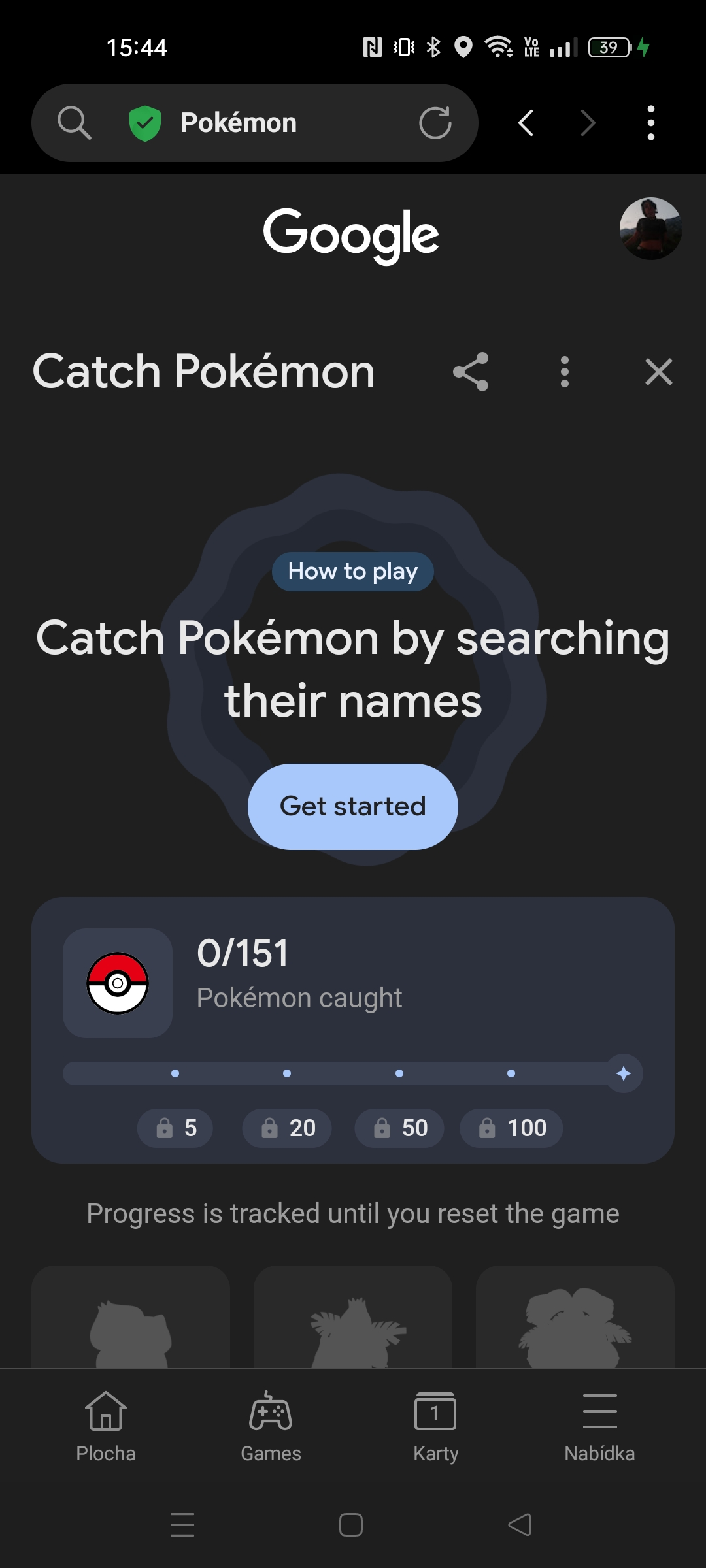This screenshot has height=1568, width=706.
Task: Switch to the Games tab
Action: point(271,1427)
